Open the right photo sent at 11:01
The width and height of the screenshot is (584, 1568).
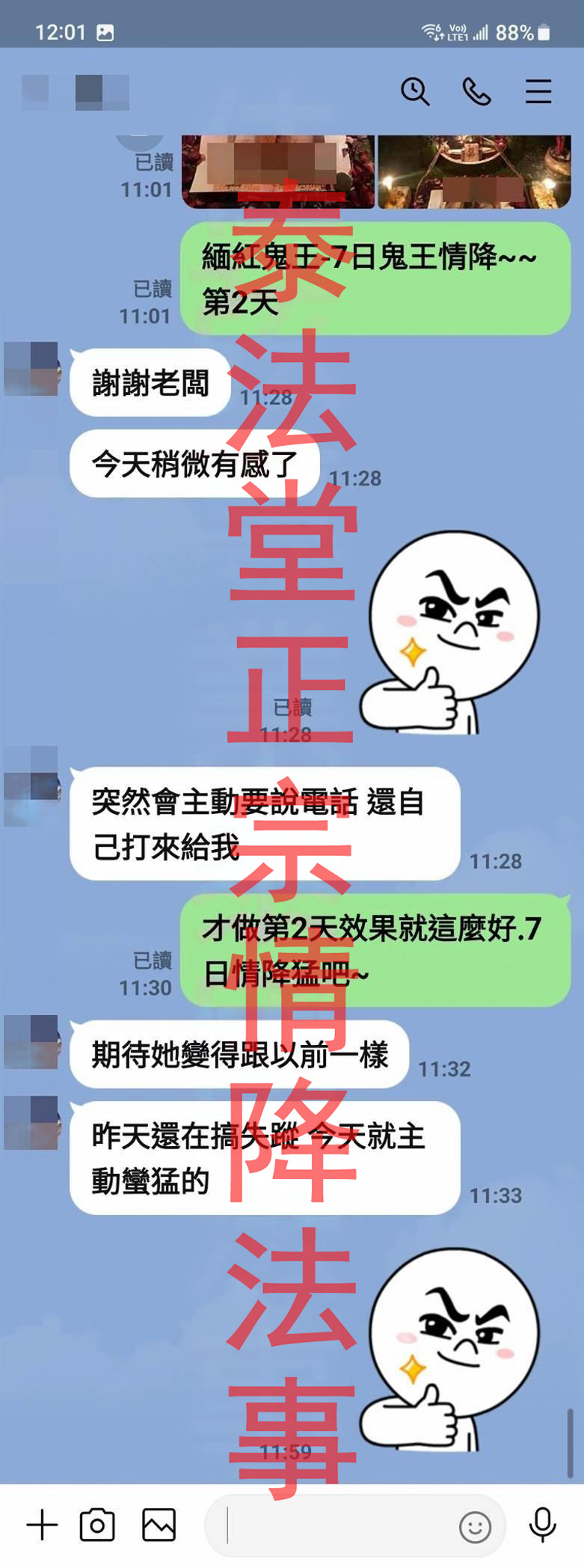pyautogui.click(x=474, y=171)
